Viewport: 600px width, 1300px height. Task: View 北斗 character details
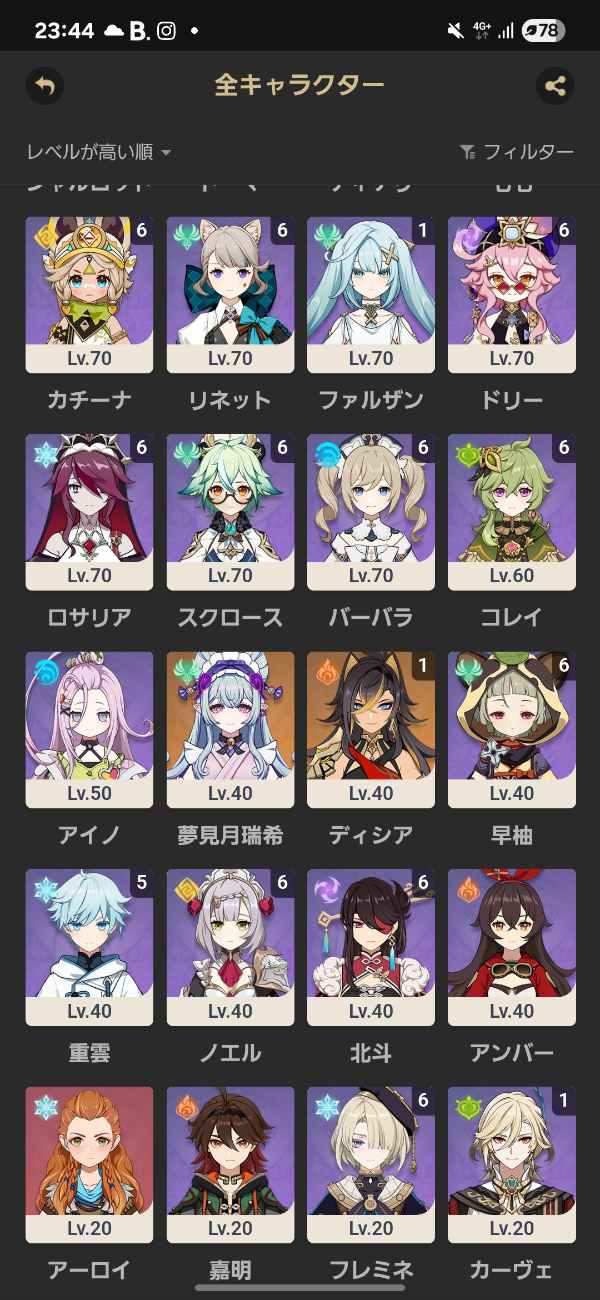click(371, 947)
